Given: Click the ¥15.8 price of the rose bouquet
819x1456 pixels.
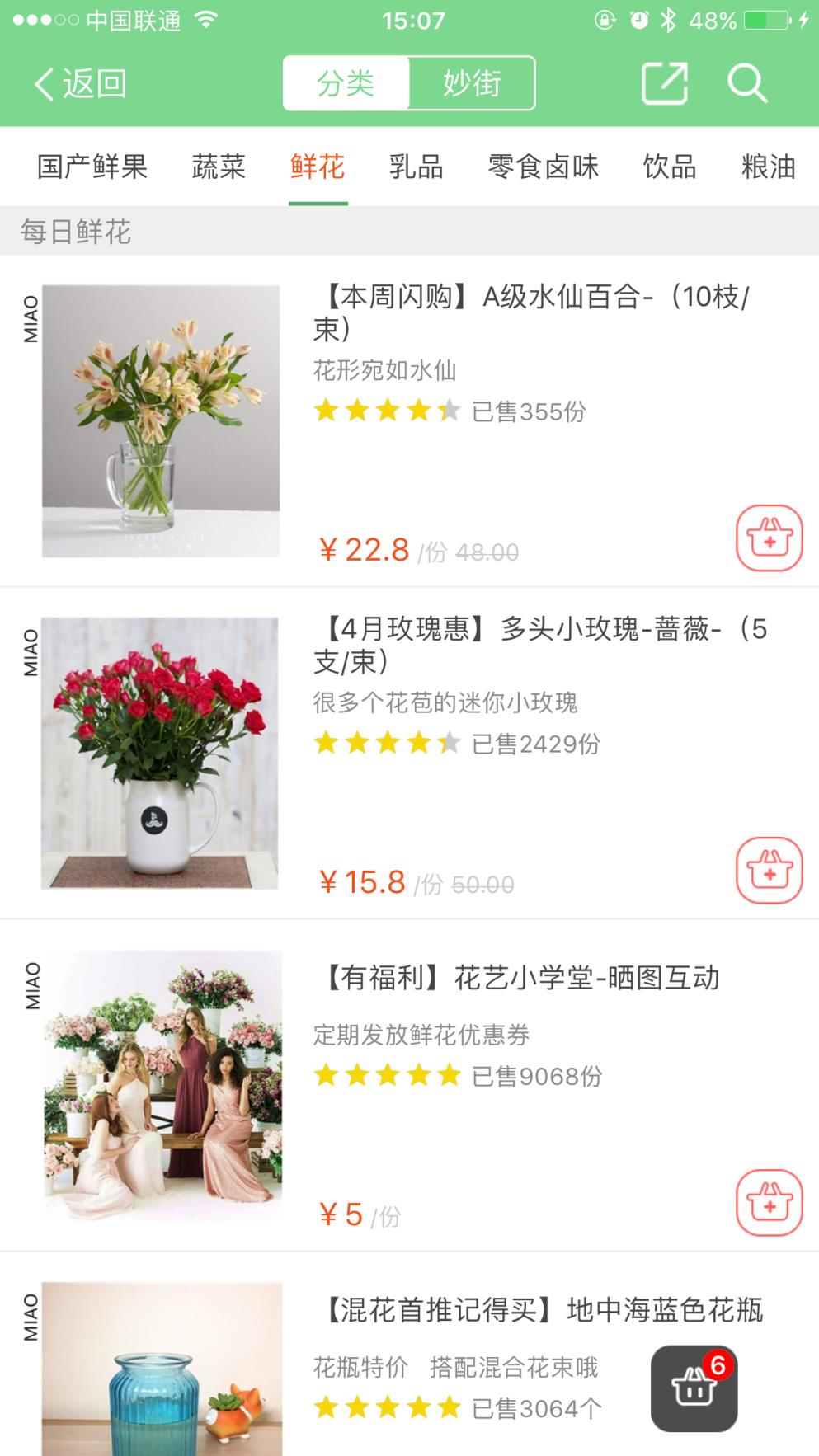Looking at the screenshot, I should point(360,881).
